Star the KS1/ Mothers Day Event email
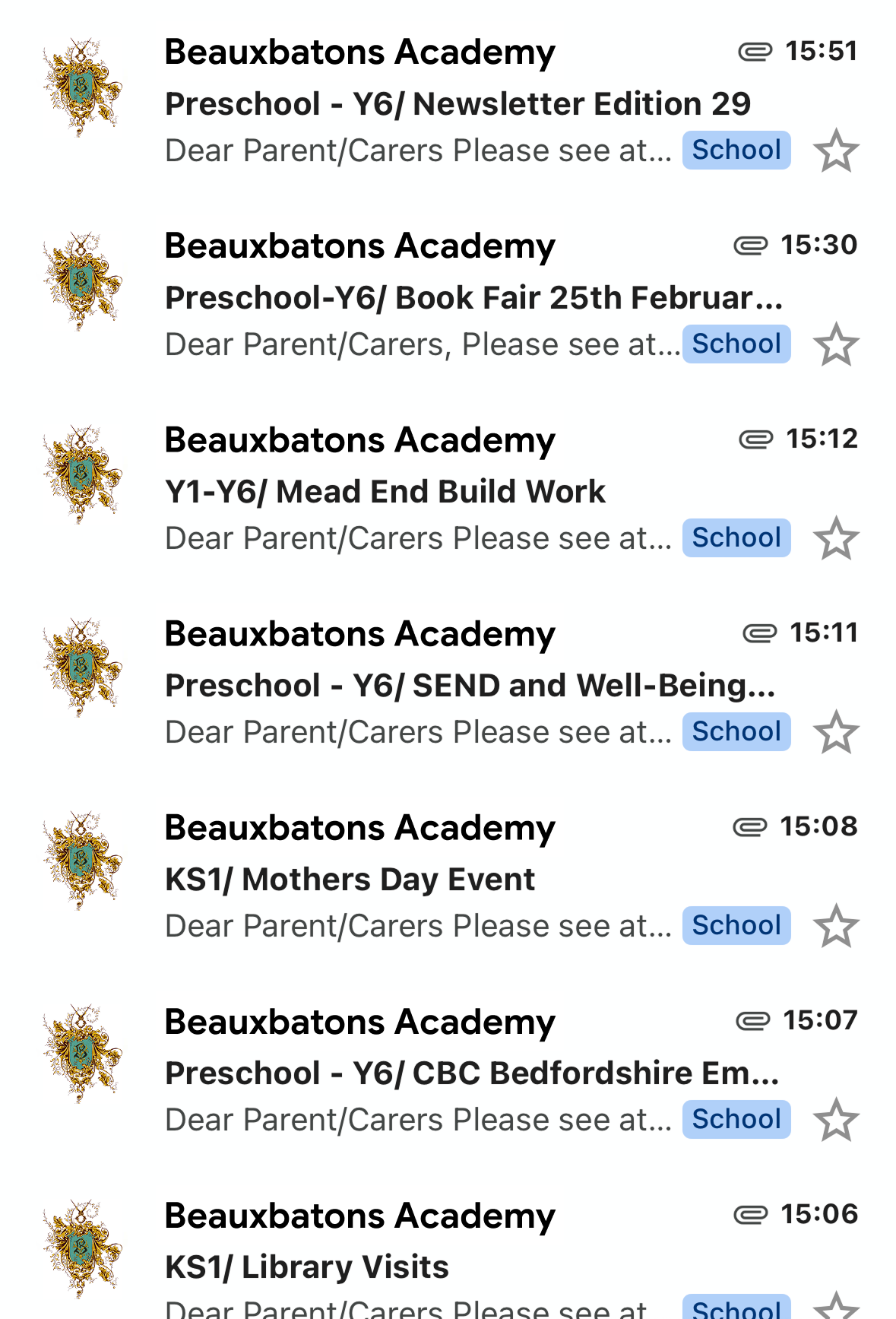Viewport: 896px width, 1319px height. tap(836, 926)
